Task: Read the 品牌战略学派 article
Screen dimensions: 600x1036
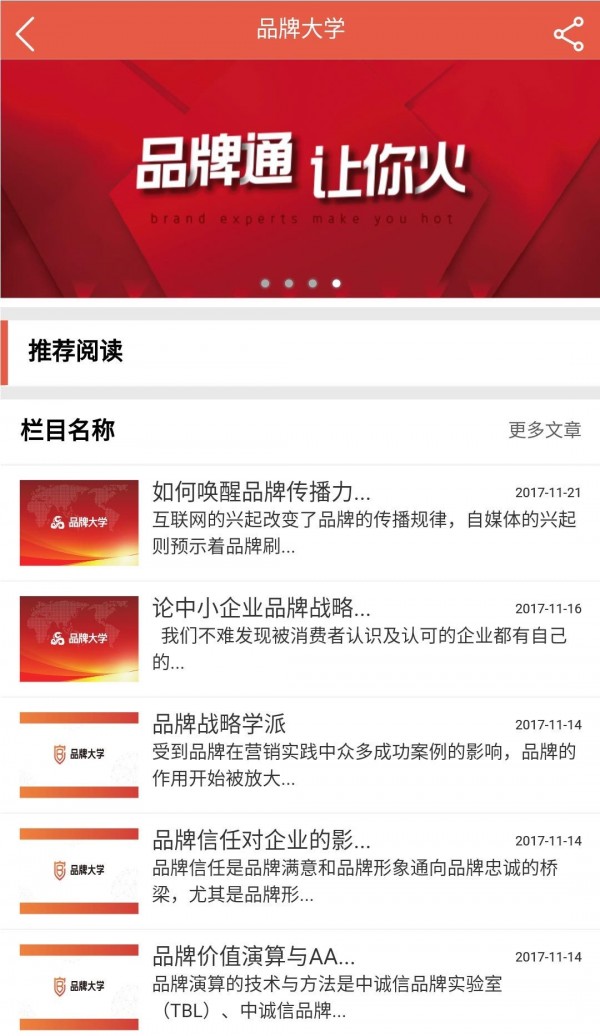Action: [220, 724]
